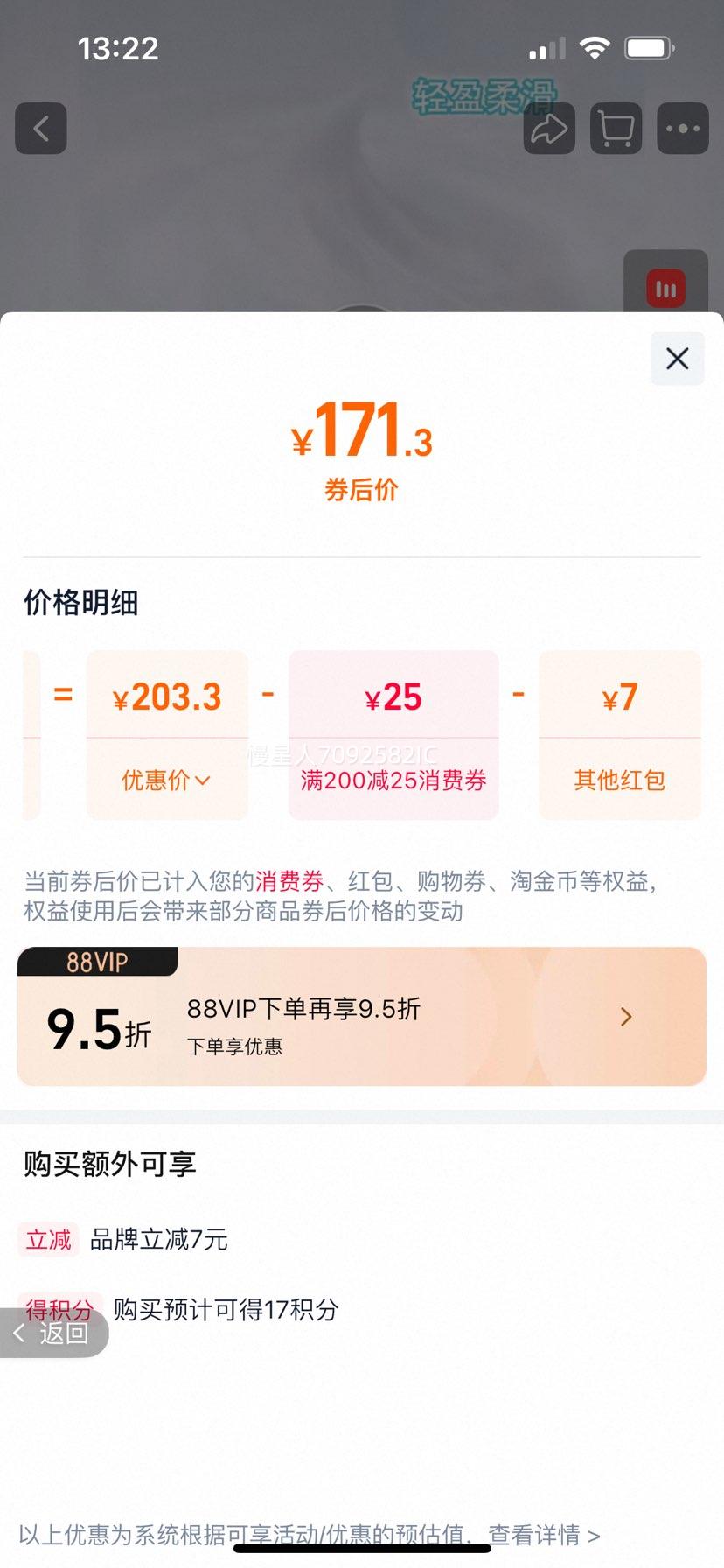Tap the 购买额外可享 section title
The image size is (724, 1568).
pos(109,1165)
